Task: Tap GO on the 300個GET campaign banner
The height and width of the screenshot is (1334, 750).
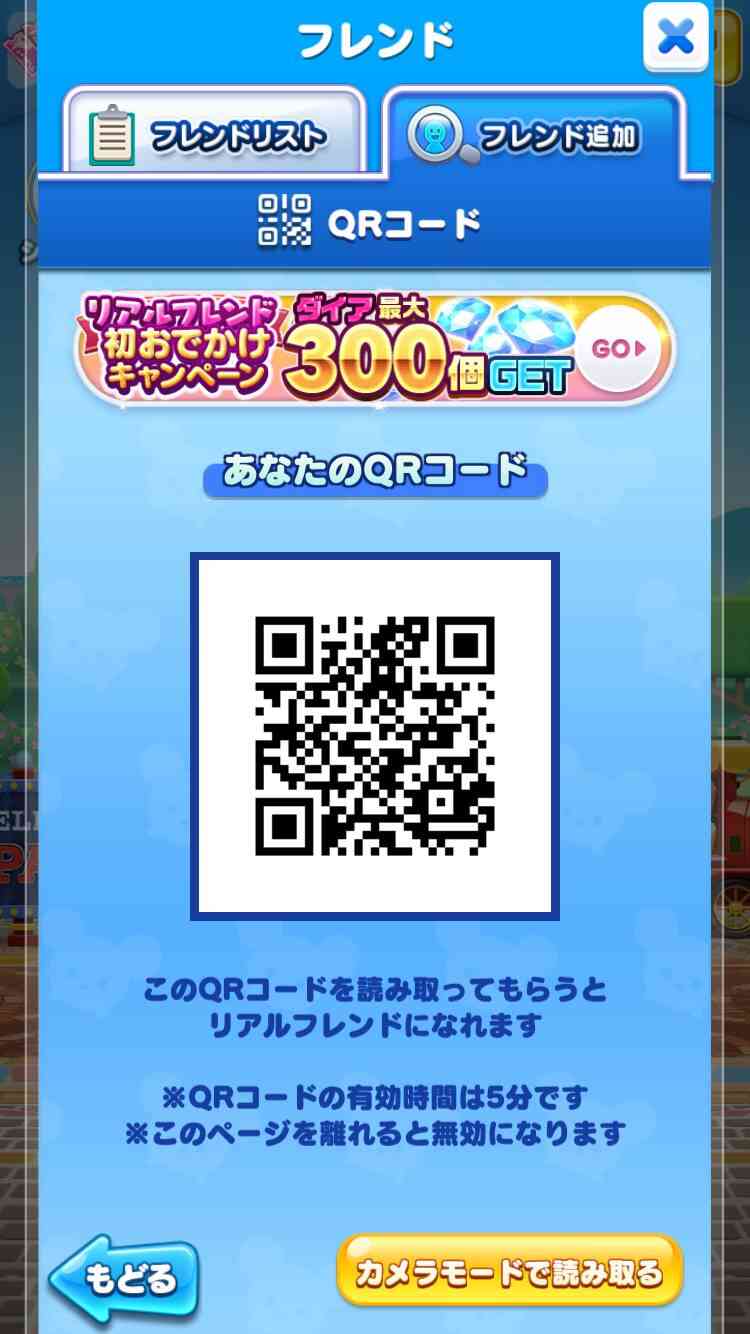Action: (617, 348)
